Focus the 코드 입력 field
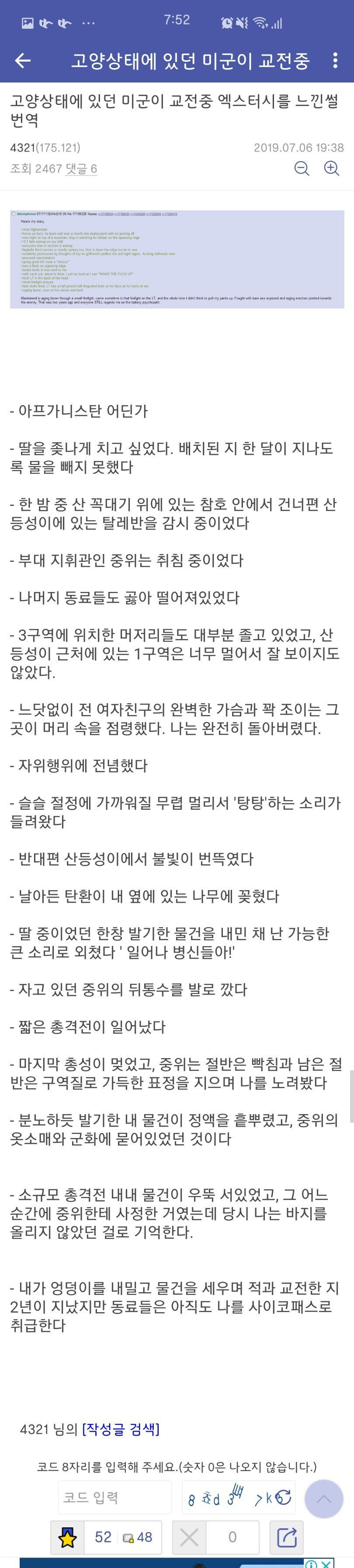This screenshot has width=354, height=1568. pyautogui.click(x=115, y=1497)
